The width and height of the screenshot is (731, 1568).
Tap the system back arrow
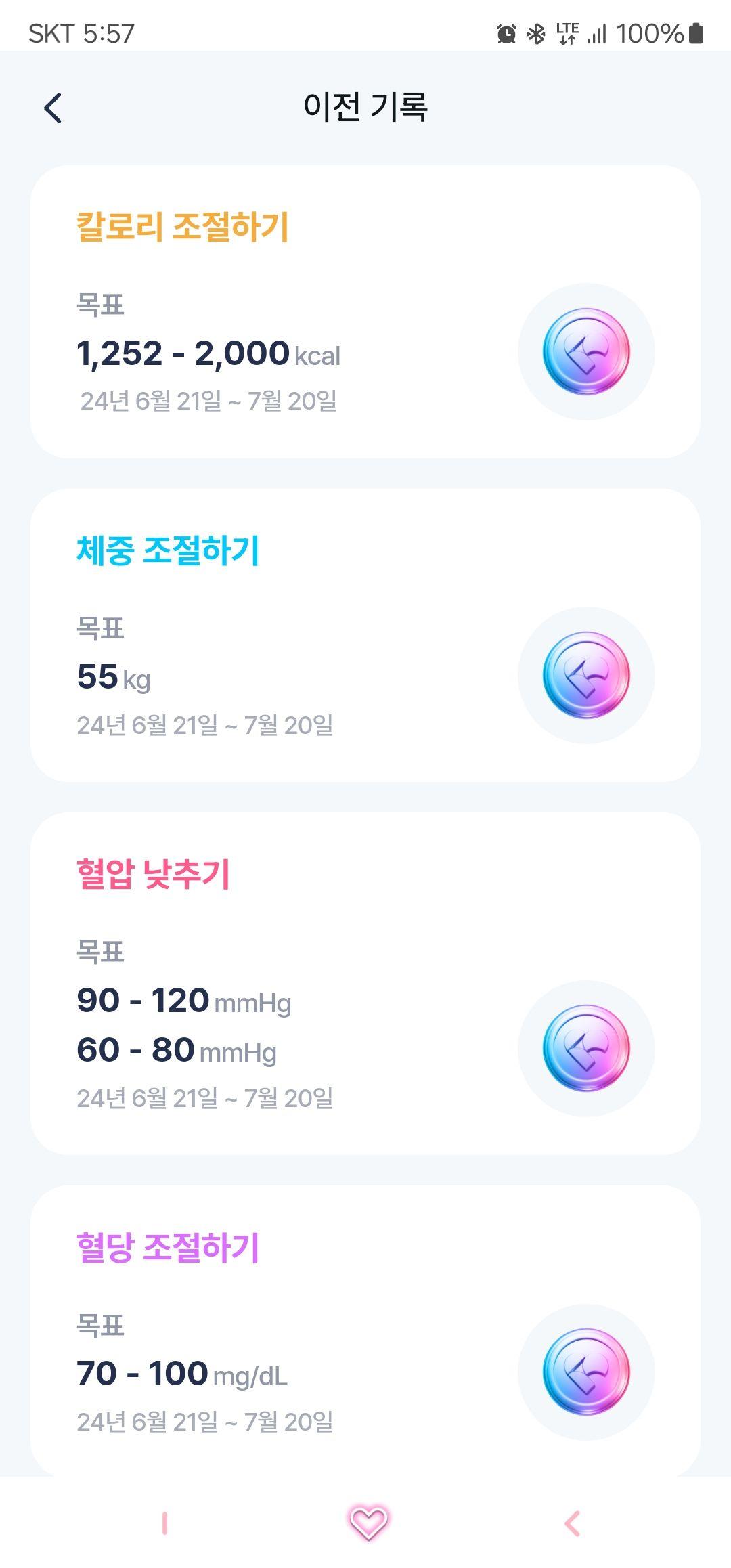[572, 1523]
